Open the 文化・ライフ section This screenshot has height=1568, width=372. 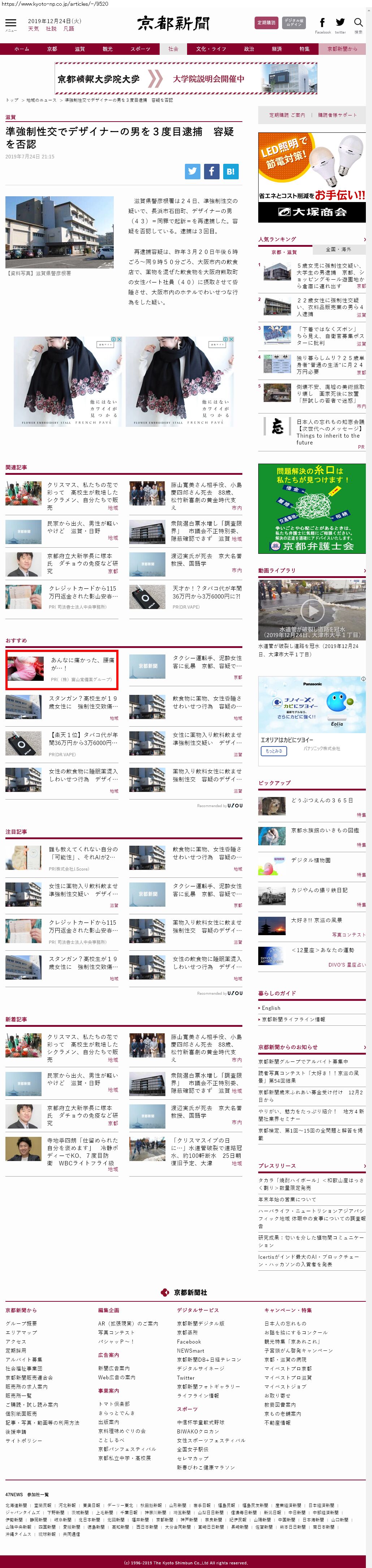[211, 49]
